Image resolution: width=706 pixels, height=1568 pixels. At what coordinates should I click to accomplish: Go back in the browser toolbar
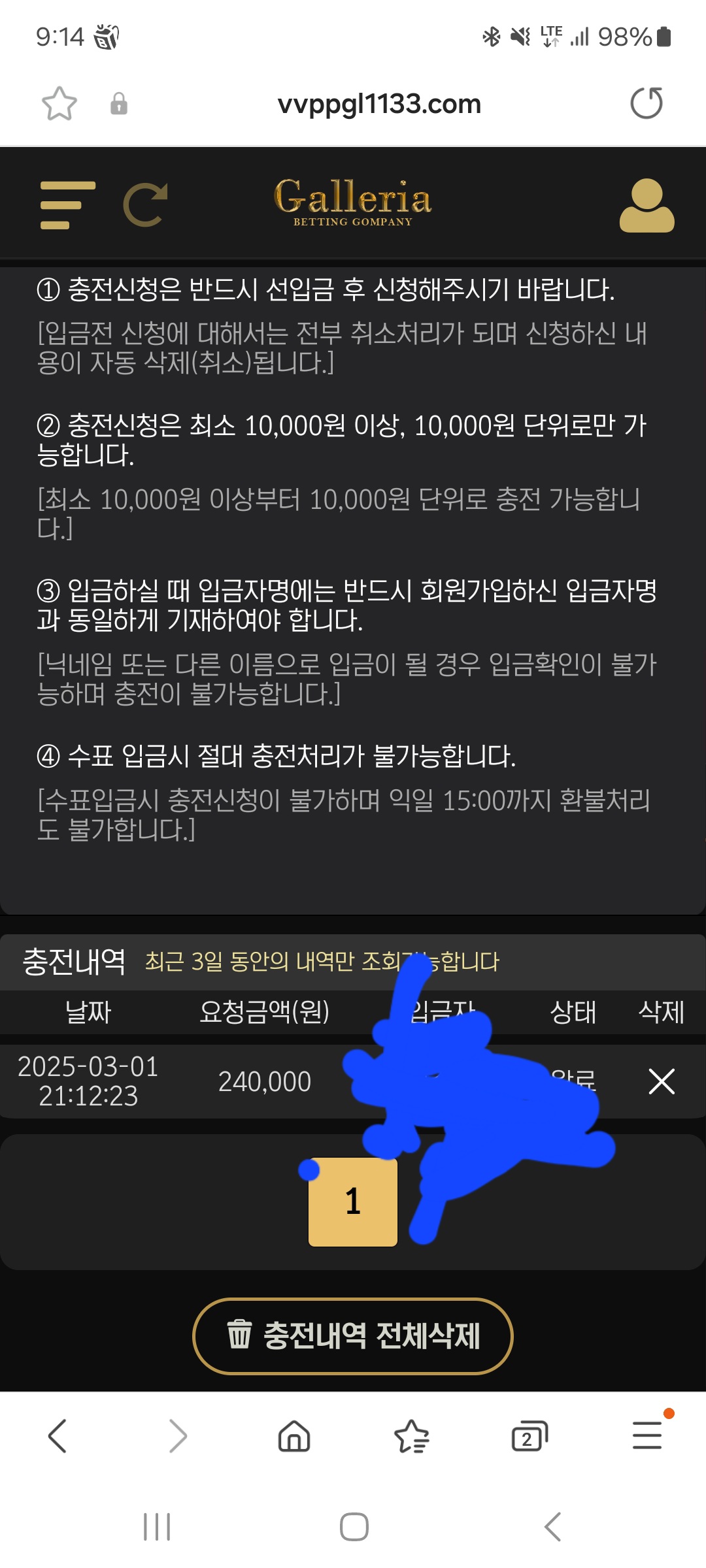pyautogui.click(x=58, y=1436)
